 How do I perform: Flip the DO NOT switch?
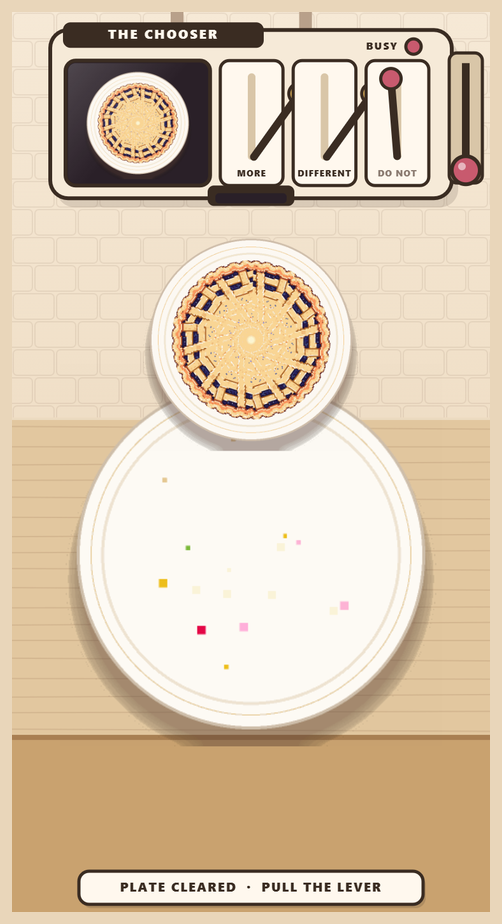397,123
